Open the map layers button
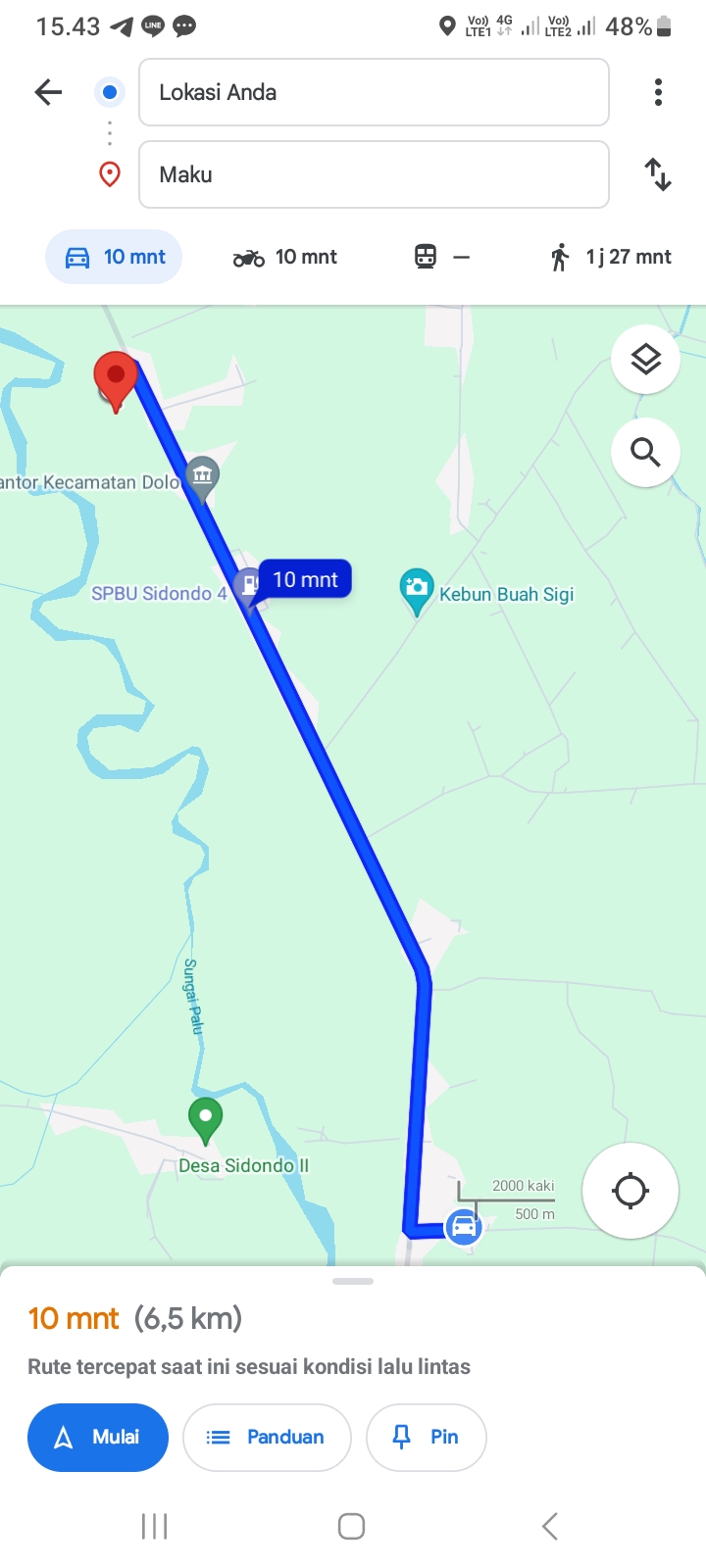 [x=645, y=360]
